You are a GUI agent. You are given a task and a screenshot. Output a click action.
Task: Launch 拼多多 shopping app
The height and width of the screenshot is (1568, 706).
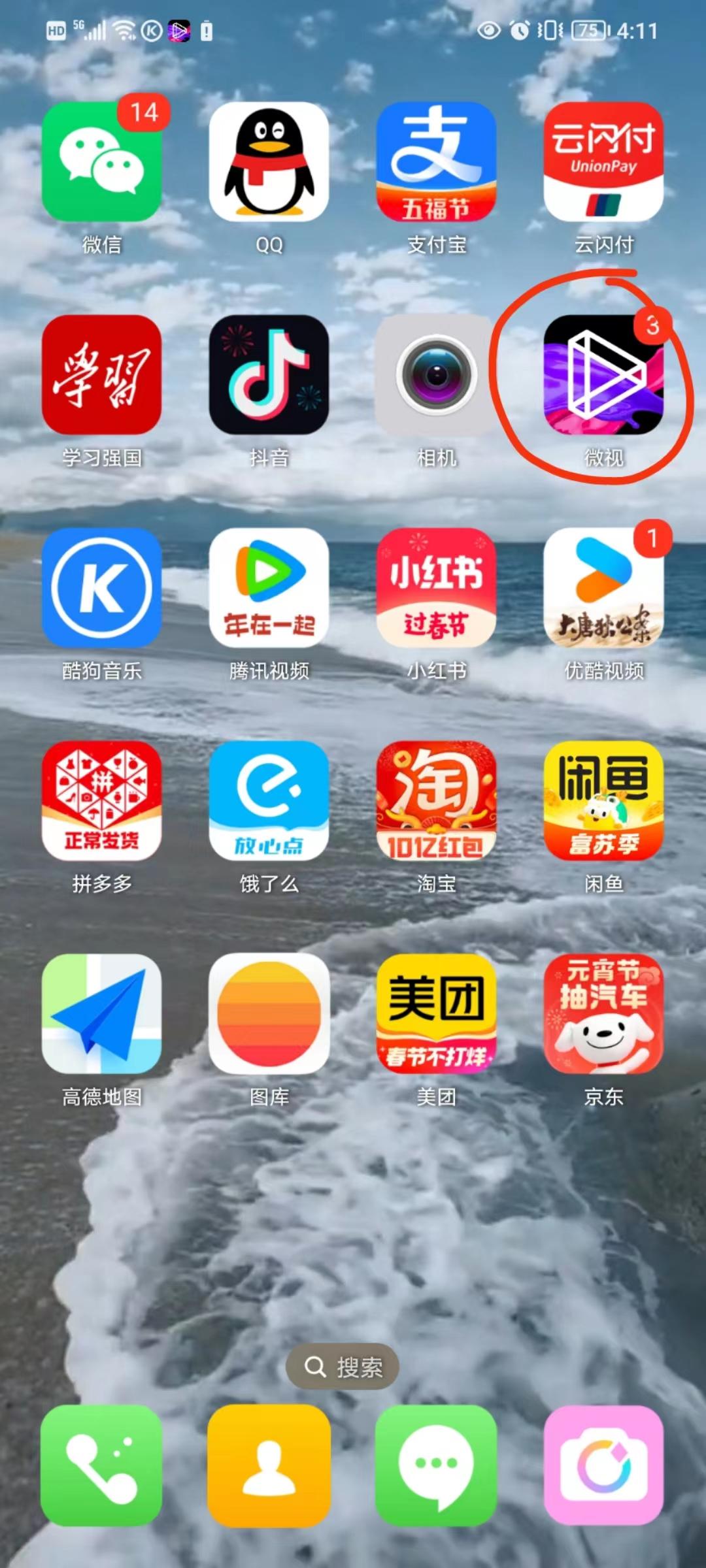pyautogui.click(x=101, y=800)
